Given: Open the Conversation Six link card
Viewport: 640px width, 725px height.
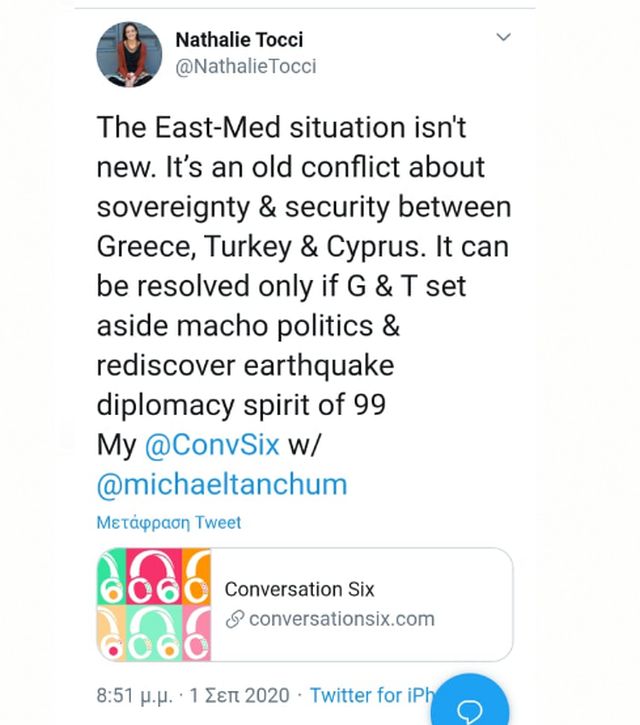Looking at the screenshot, I should (304, 604).
